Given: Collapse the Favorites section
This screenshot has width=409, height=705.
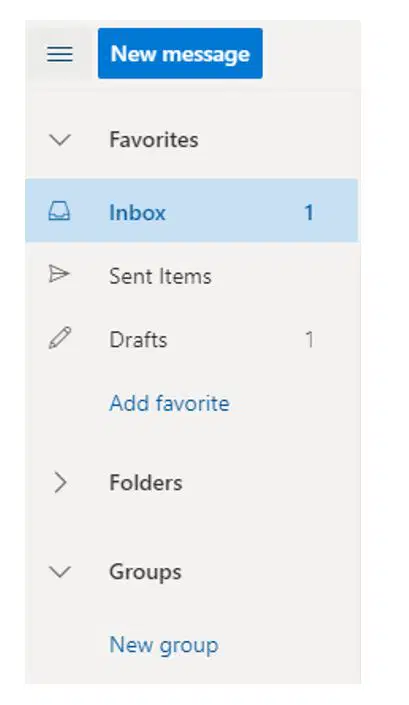Looking at the screenshot, I should click(x=60, y=139).
